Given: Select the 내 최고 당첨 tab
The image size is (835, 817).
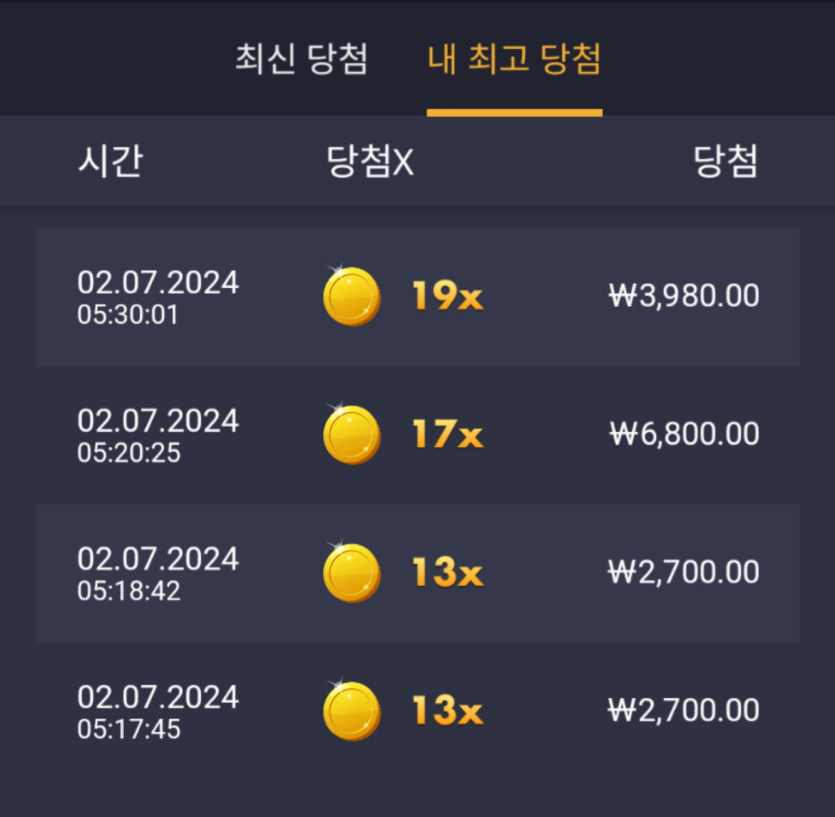Looking at the screenshot, I should 514,60.
